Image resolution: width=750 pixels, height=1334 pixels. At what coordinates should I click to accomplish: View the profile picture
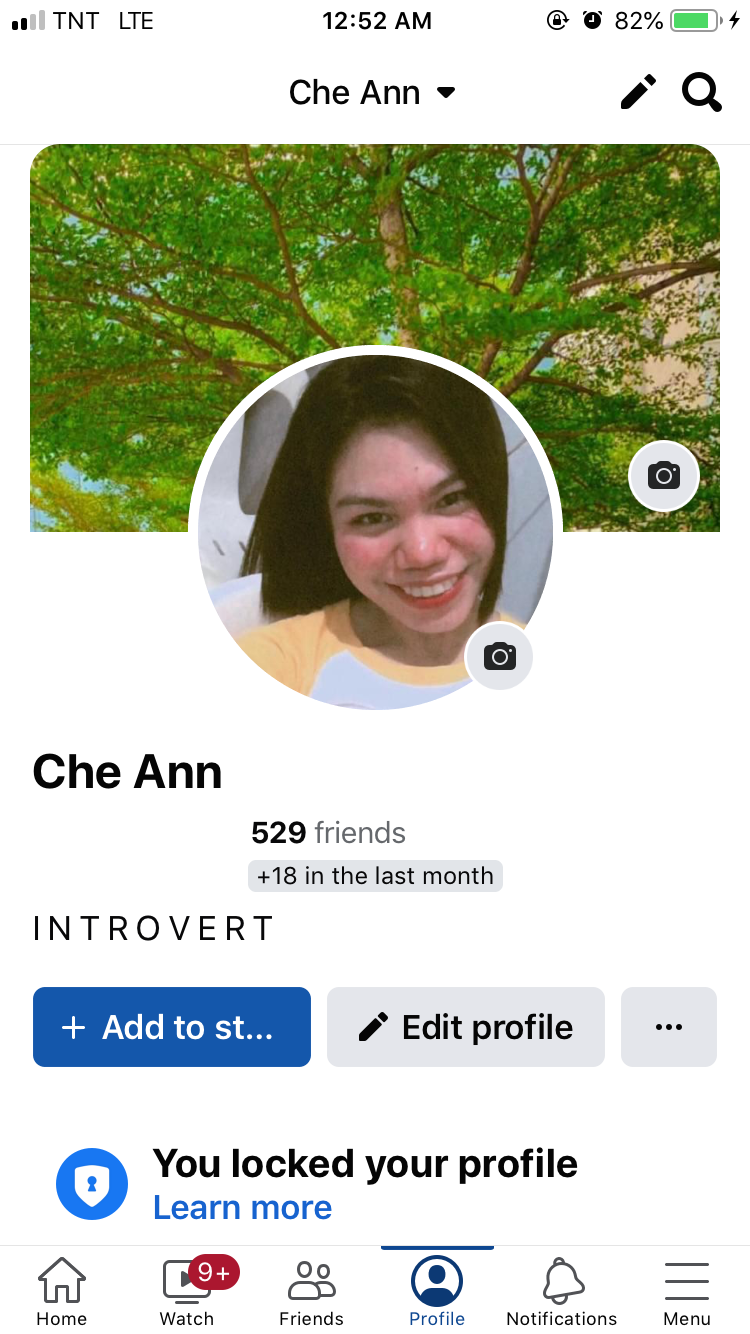coord(375,530)
